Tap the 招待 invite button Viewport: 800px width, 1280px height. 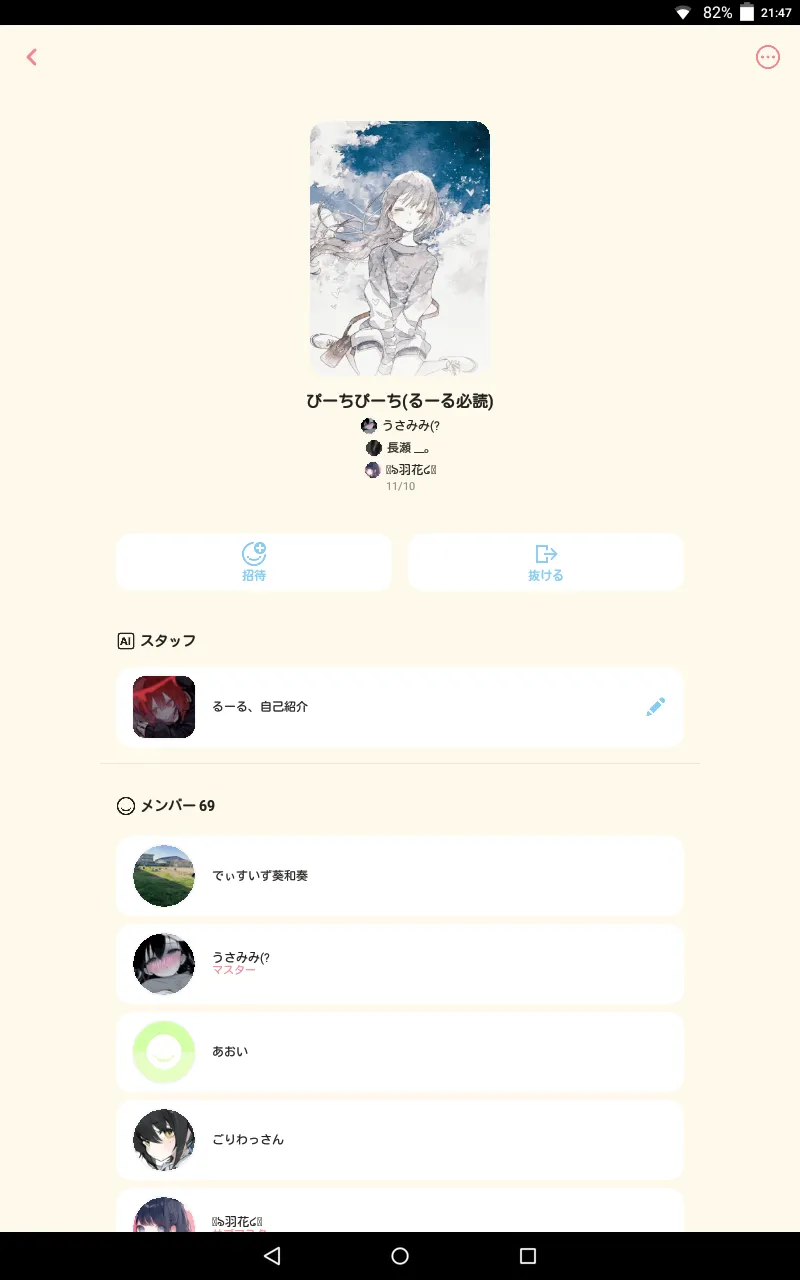pyautogui.click(x=254, y=562)
